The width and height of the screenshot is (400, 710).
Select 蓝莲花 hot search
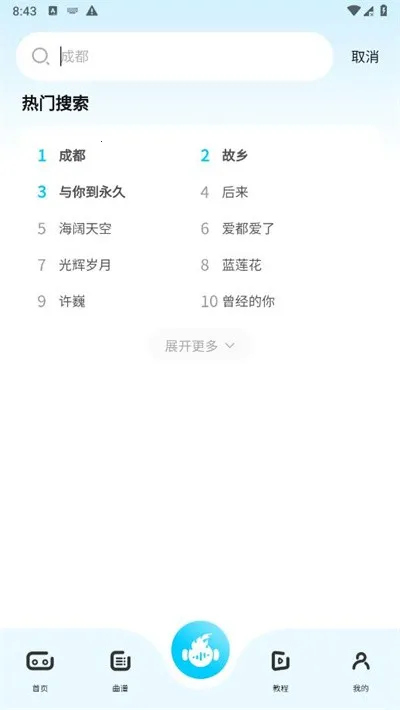[241, 264]
